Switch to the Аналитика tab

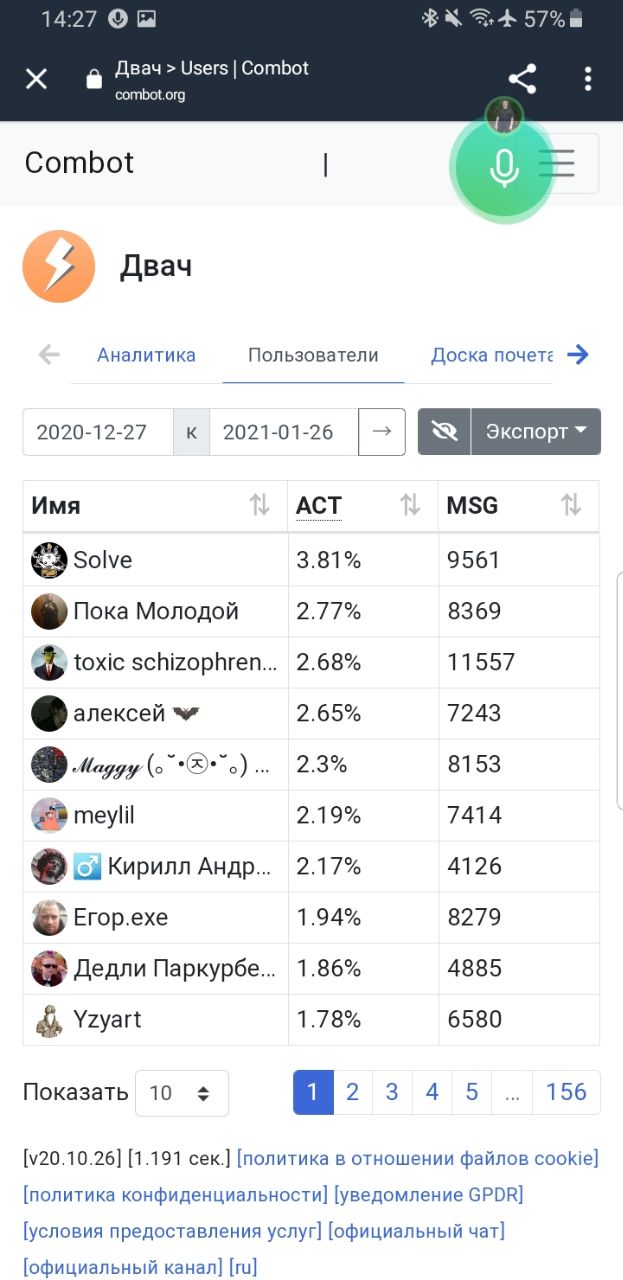click(x=146, y=355)
